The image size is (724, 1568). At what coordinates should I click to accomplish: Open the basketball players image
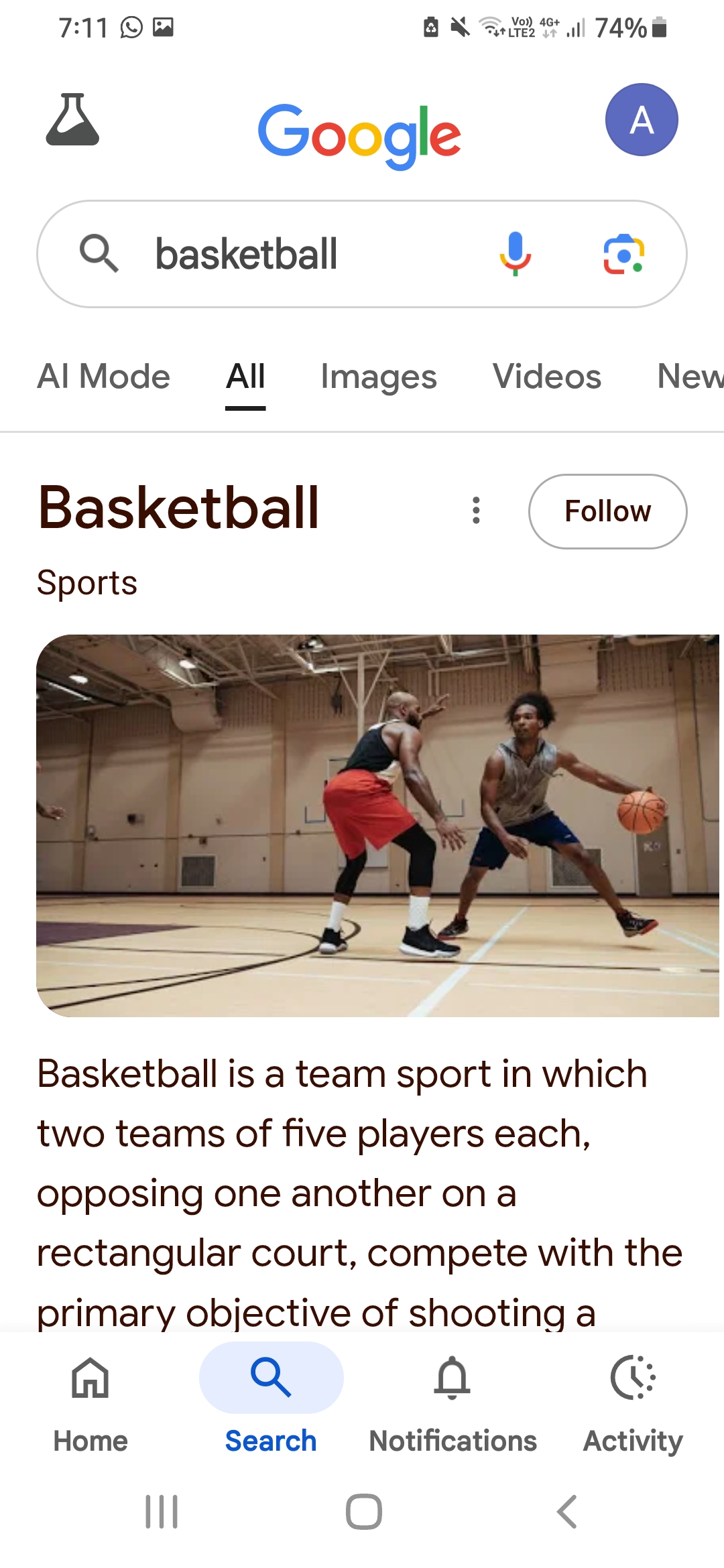point(378,826)
